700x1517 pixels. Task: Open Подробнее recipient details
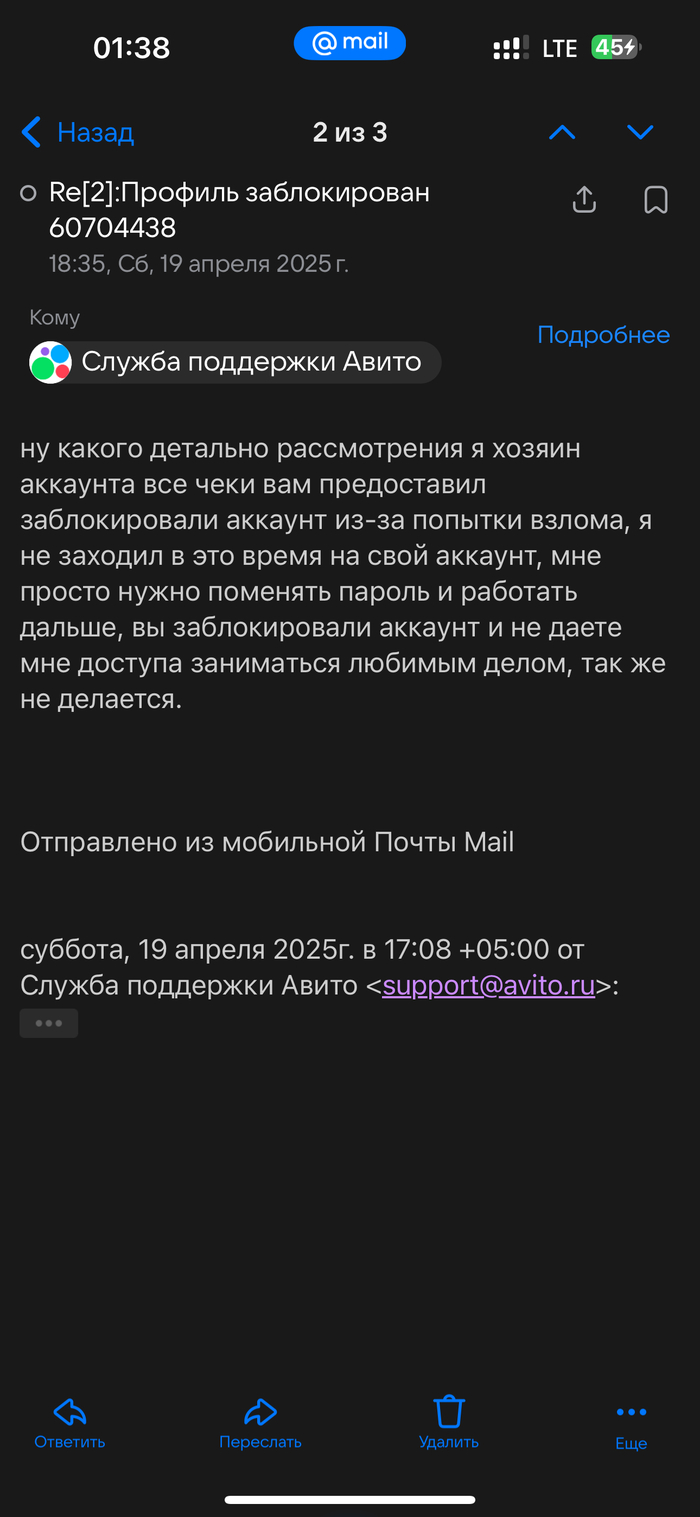tap(603, 335)
